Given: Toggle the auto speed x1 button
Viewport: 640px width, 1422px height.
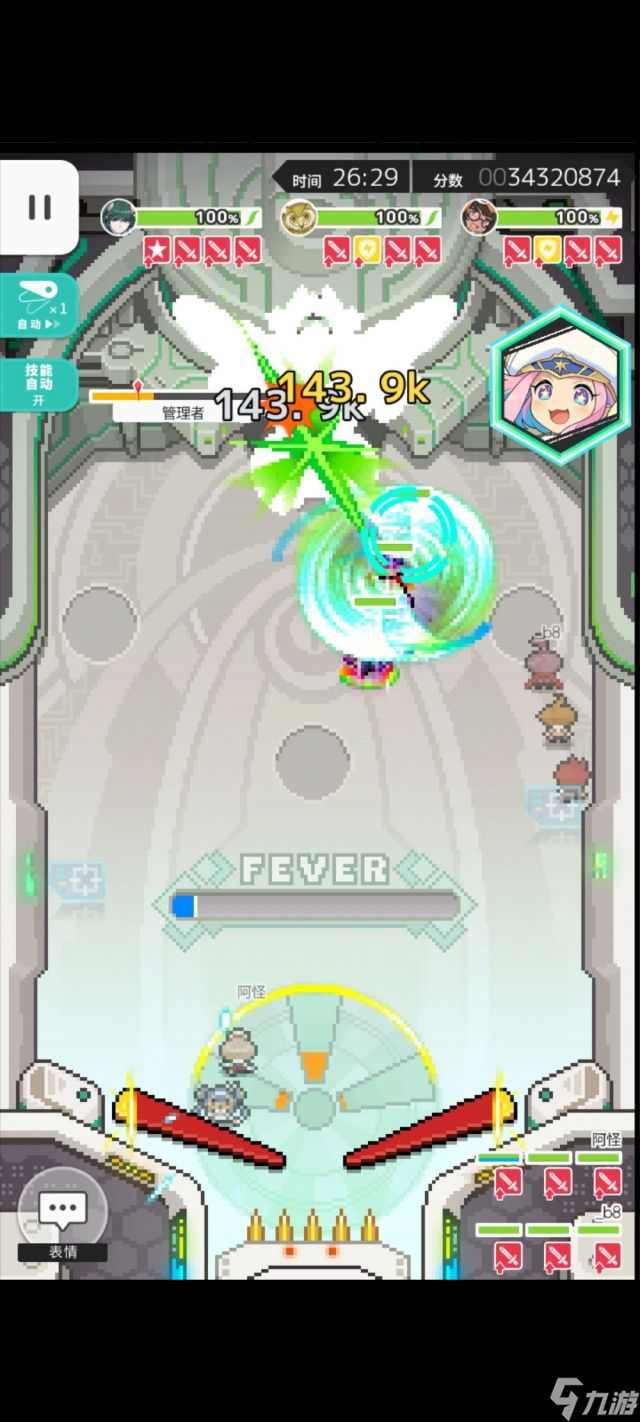Looking at the screenshot, I should point(38,305).
